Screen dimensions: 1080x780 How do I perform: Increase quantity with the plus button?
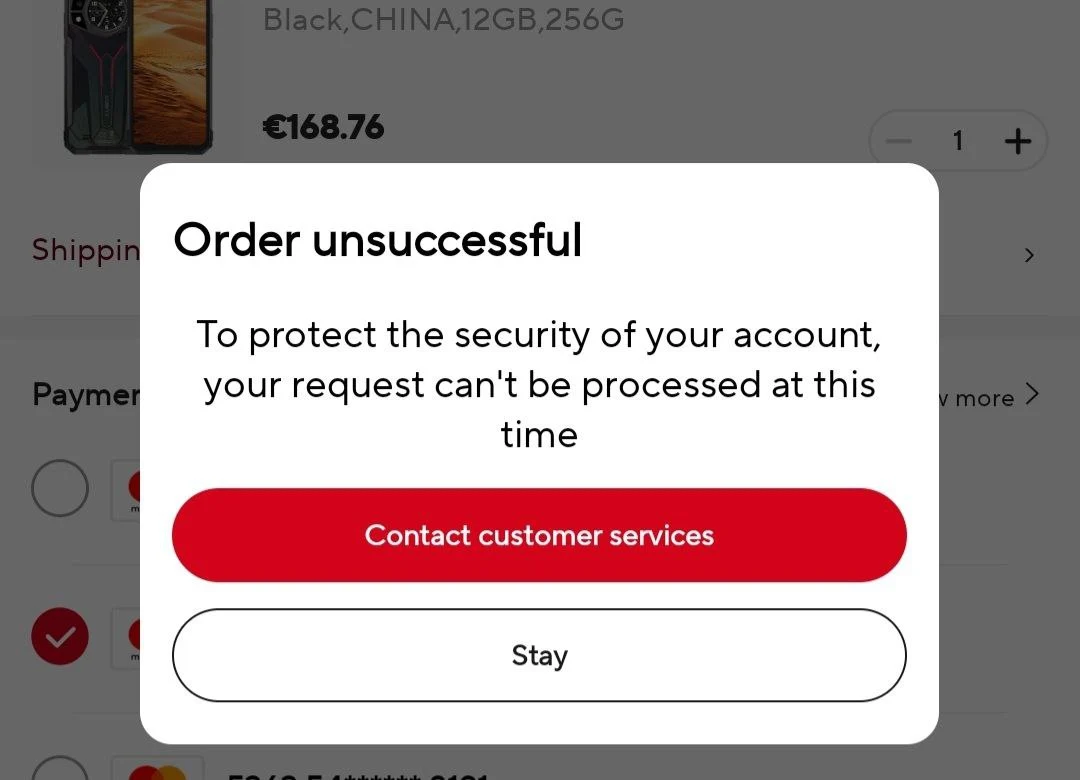pyautogui.click(x=1017, y=141)
